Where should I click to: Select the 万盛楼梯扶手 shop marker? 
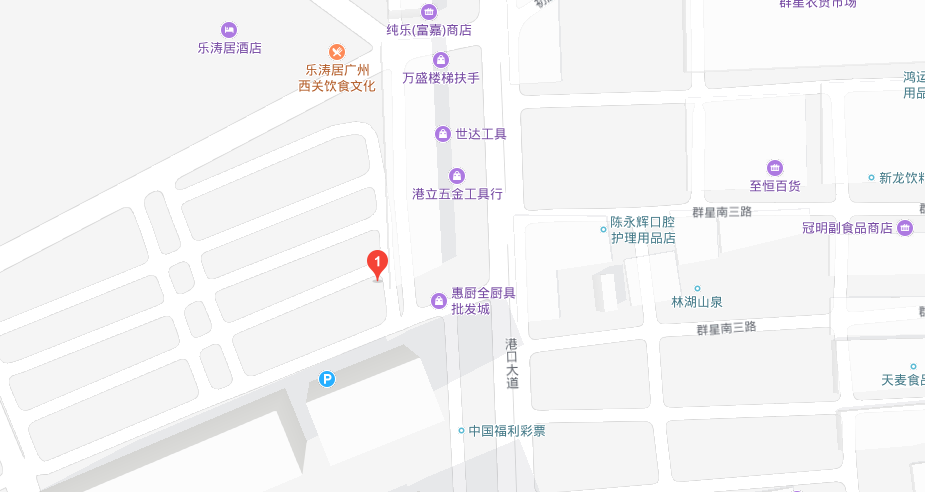[441, 60]
